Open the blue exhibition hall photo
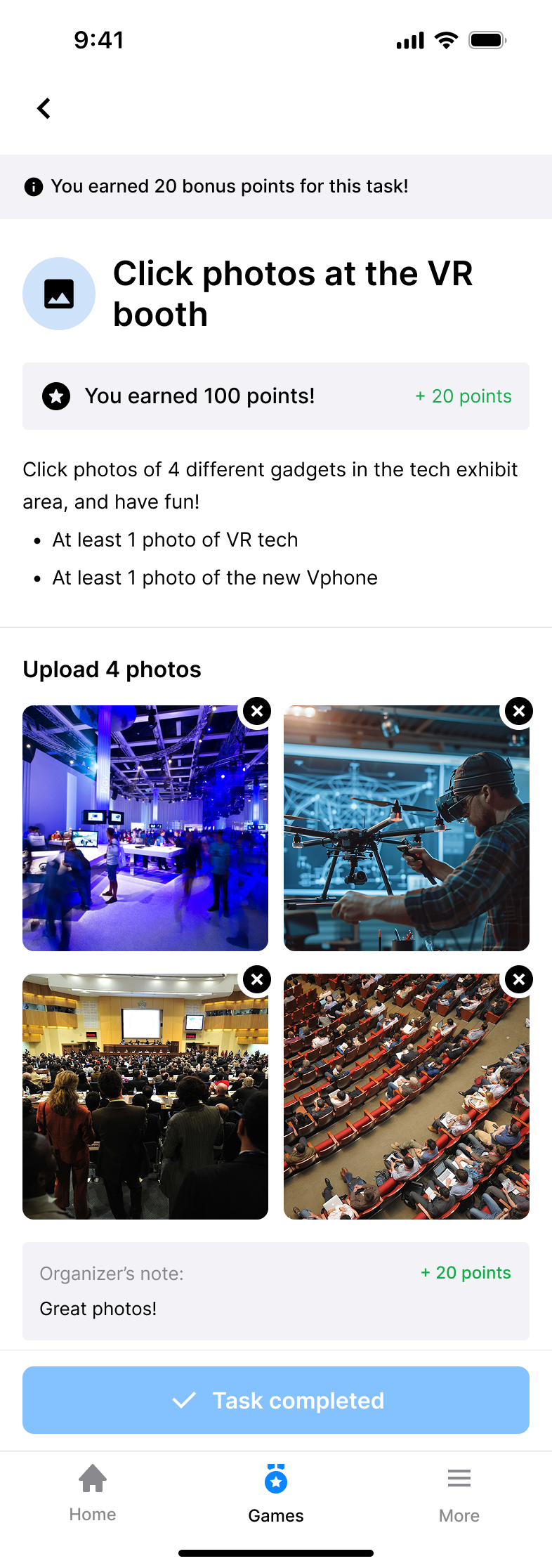Screen dimensions: 552x1568 coord(145,829)
